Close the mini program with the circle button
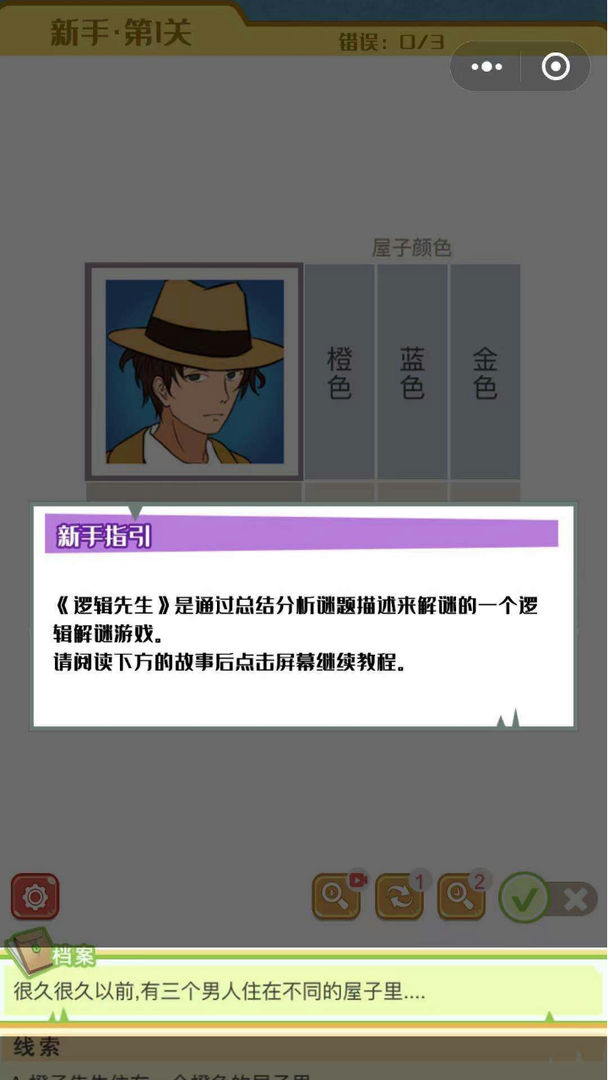The height and width of the screenshot is (1080, 608). [555, 67]
